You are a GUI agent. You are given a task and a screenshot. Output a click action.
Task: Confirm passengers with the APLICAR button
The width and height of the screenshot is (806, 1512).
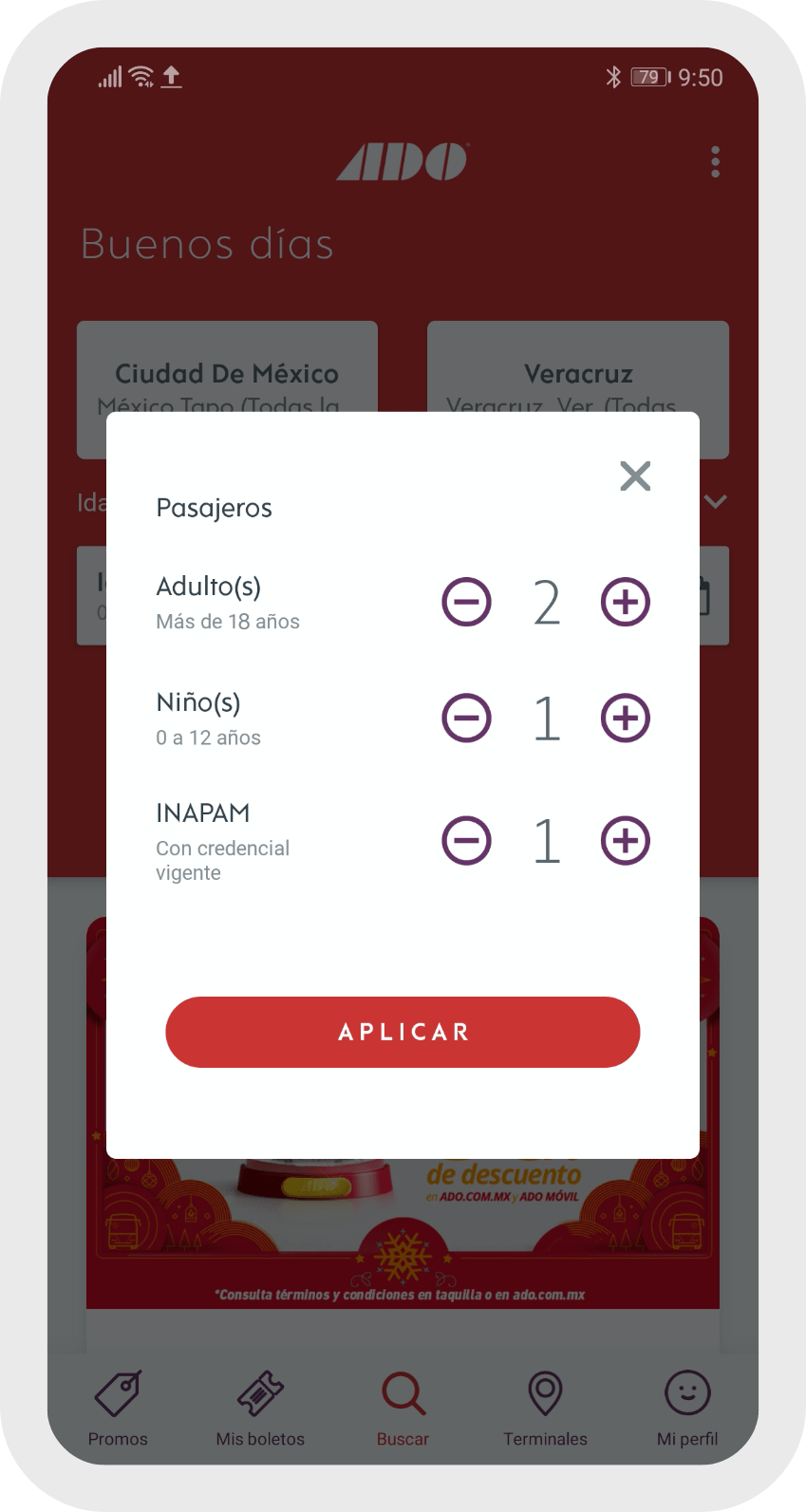[x=403, y=1032]
